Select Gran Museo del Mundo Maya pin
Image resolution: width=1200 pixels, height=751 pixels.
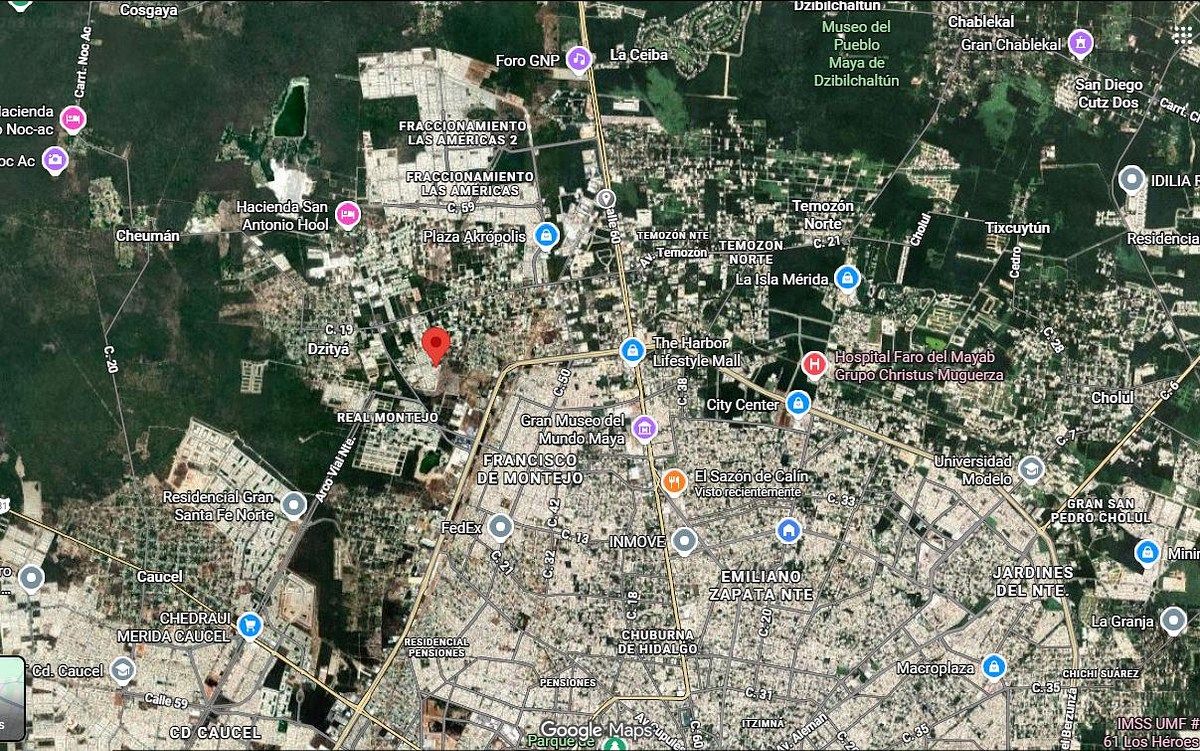644,428
